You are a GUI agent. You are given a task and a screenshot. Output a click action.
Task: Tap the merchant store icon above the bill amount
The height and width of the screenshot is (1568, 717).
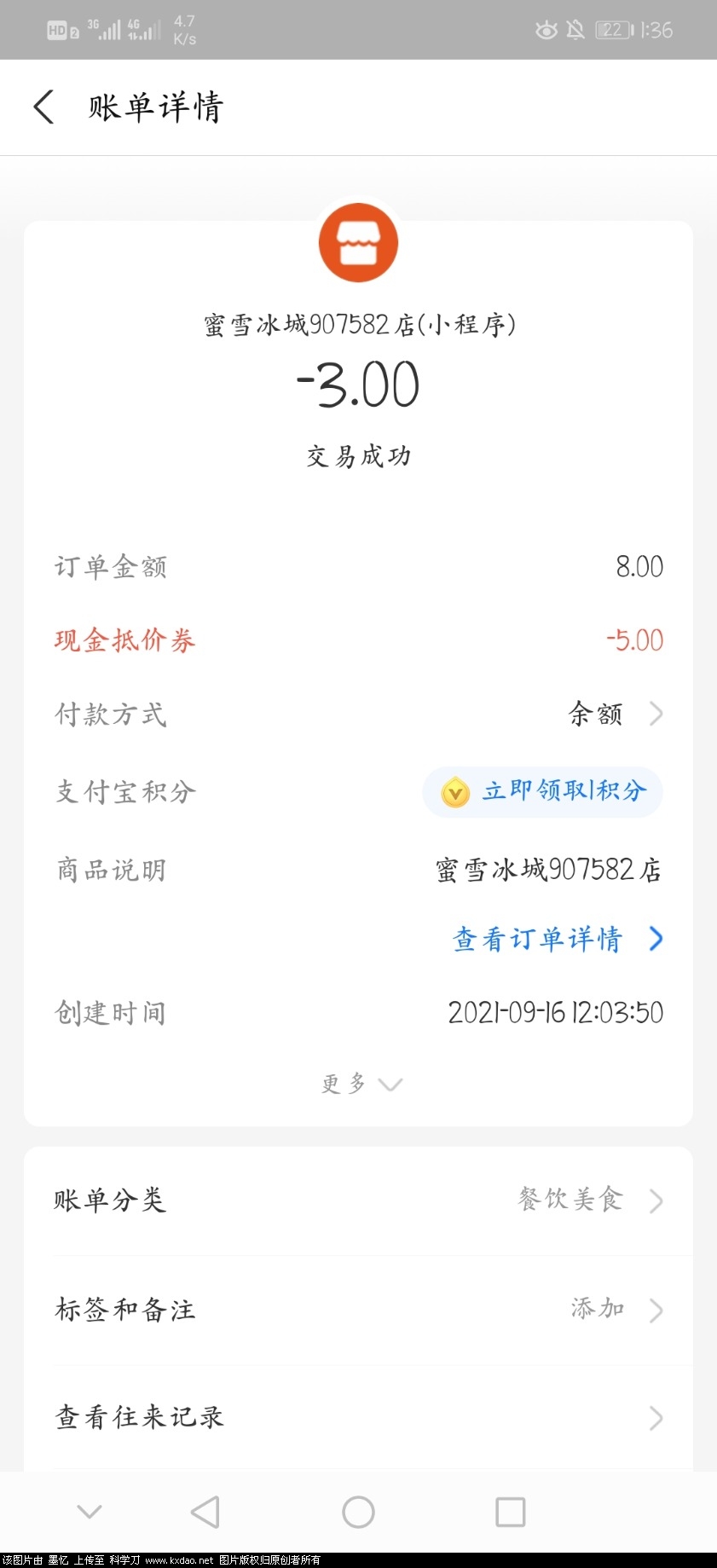click(358, 242)
